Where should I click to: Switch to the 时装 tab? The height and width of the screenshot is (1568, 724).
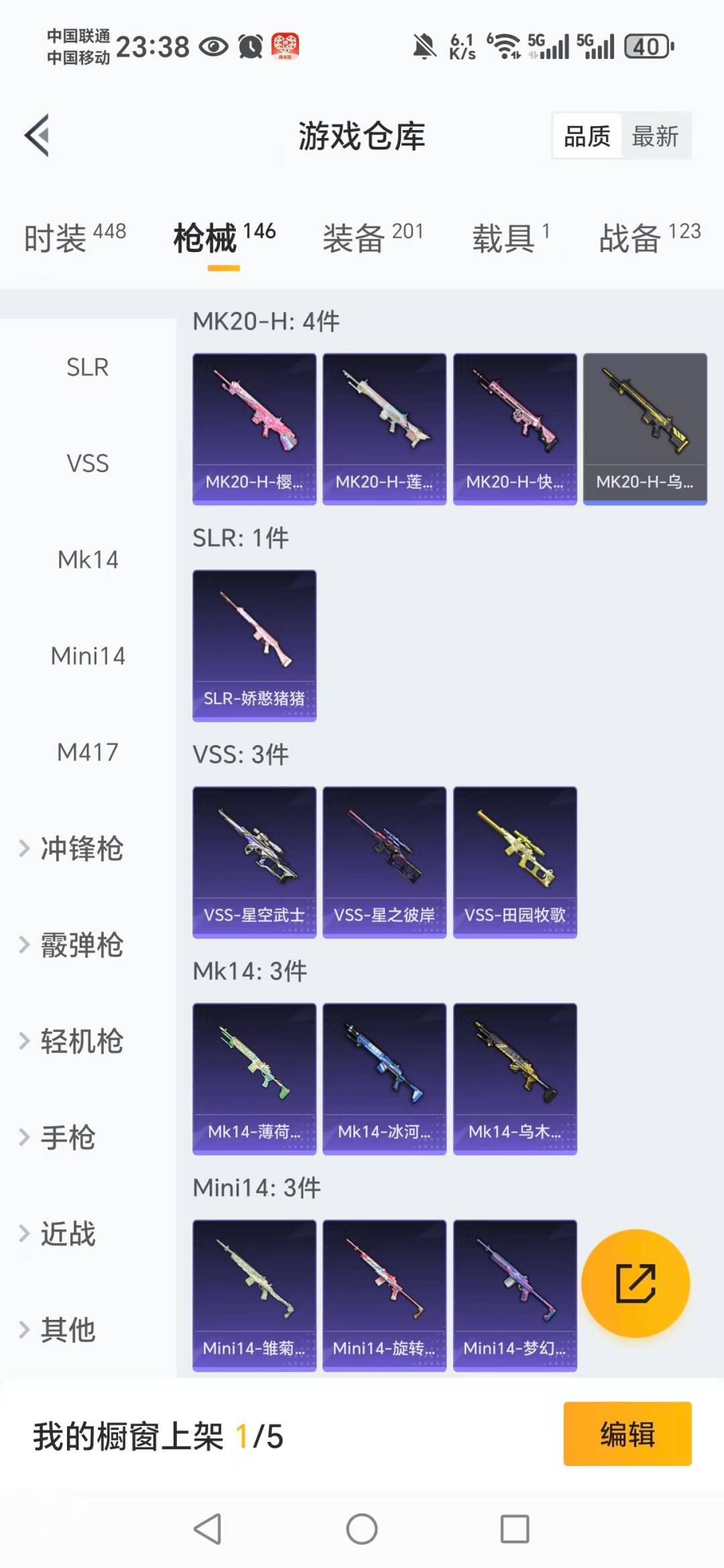[x=74, y=238]
